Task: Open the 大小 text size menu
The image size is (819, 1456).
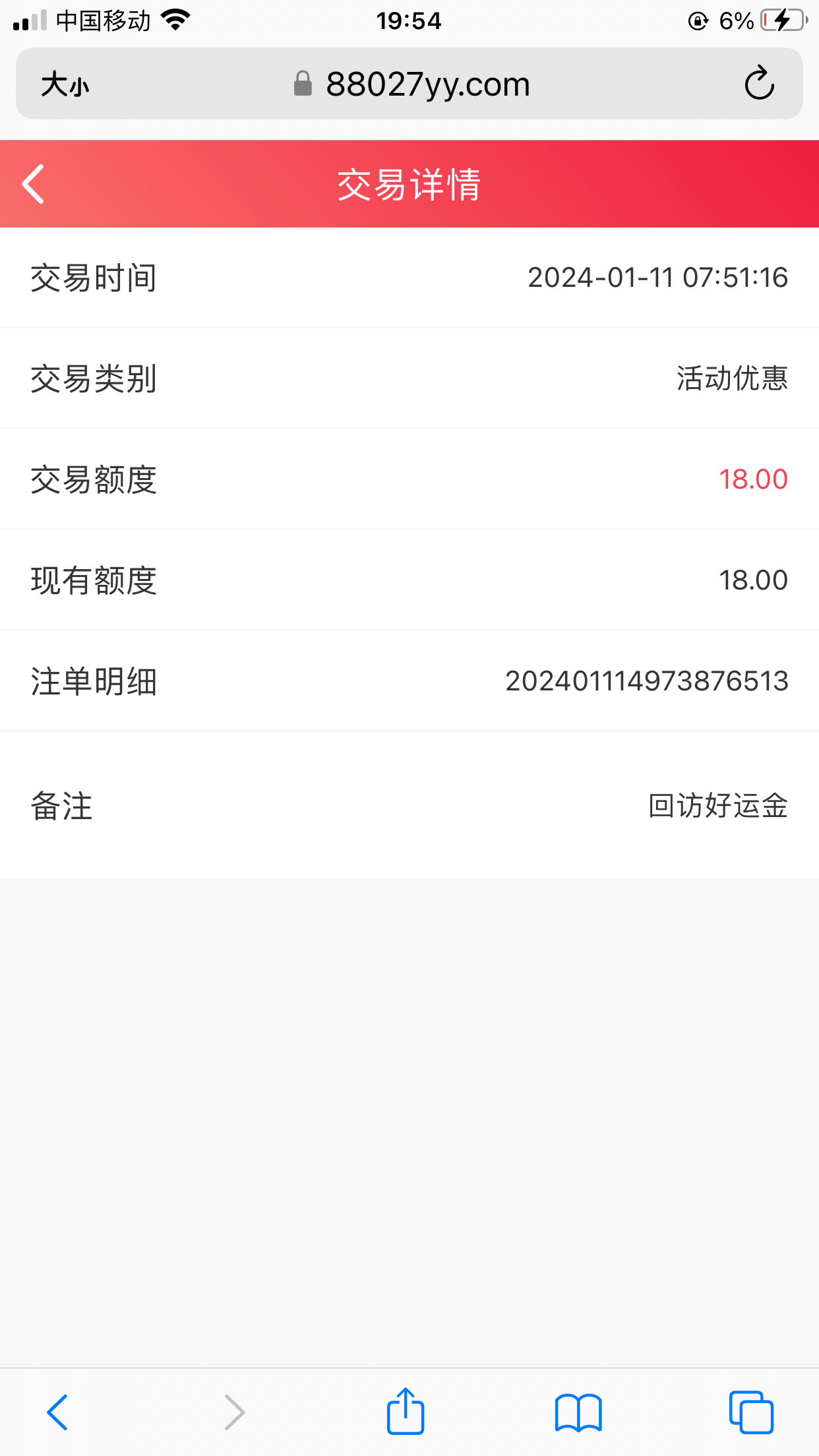Action: pos(65,84)
